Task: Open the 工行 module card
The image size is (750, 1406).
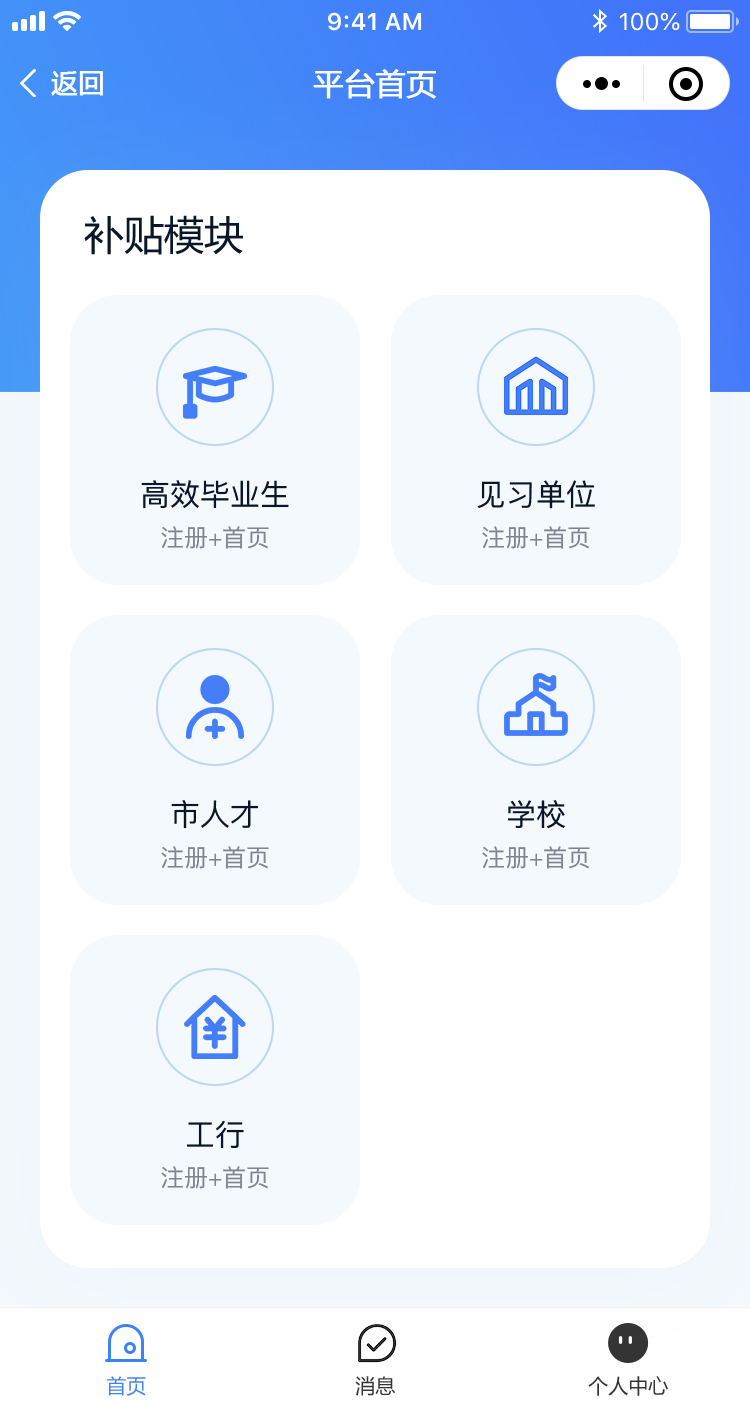Action: [215, 1080]
